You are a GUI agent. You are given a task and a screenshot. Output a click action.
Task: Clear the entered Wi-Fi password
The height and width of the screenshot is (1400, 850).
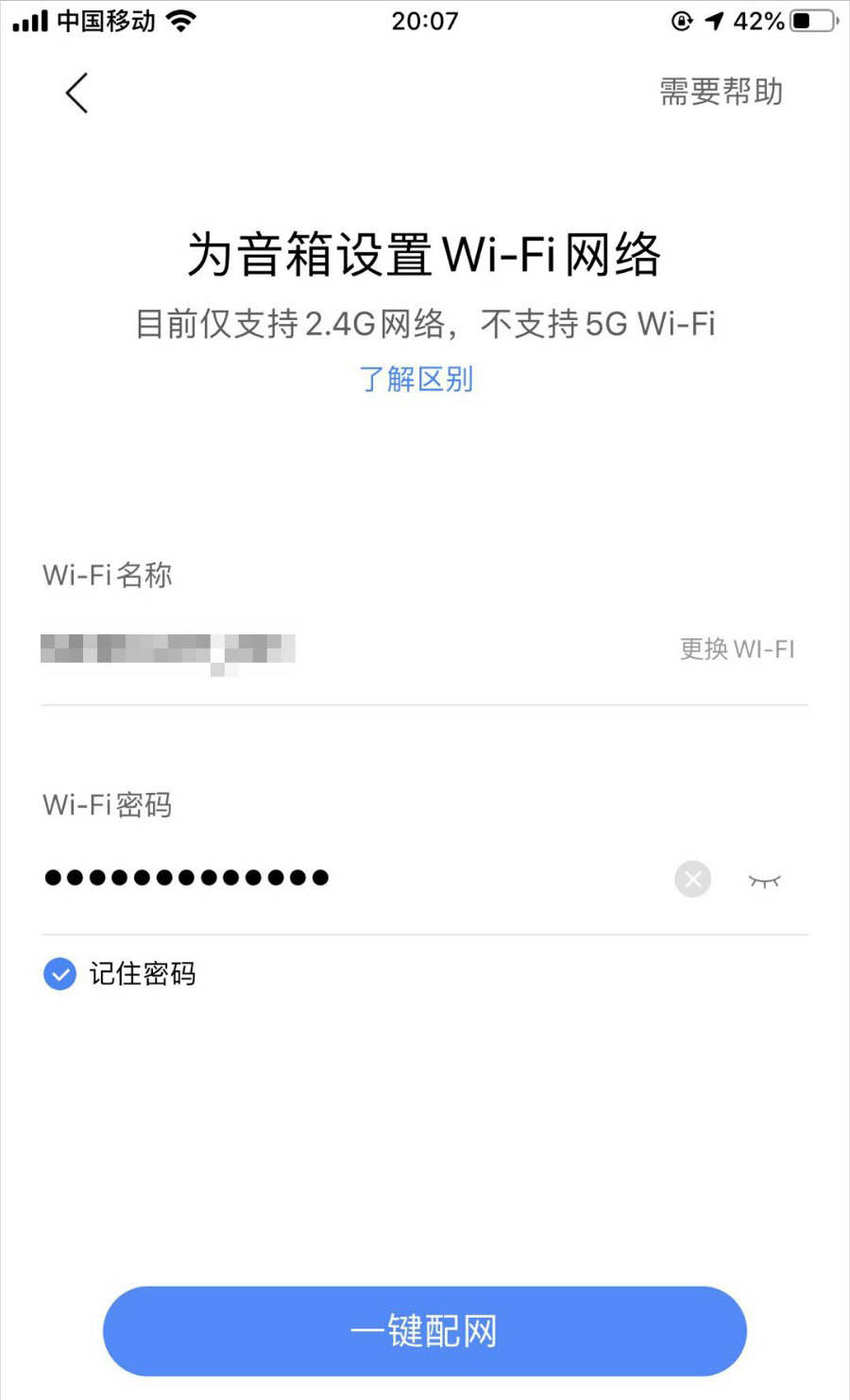pyautogui.click(x=692, y=880)
